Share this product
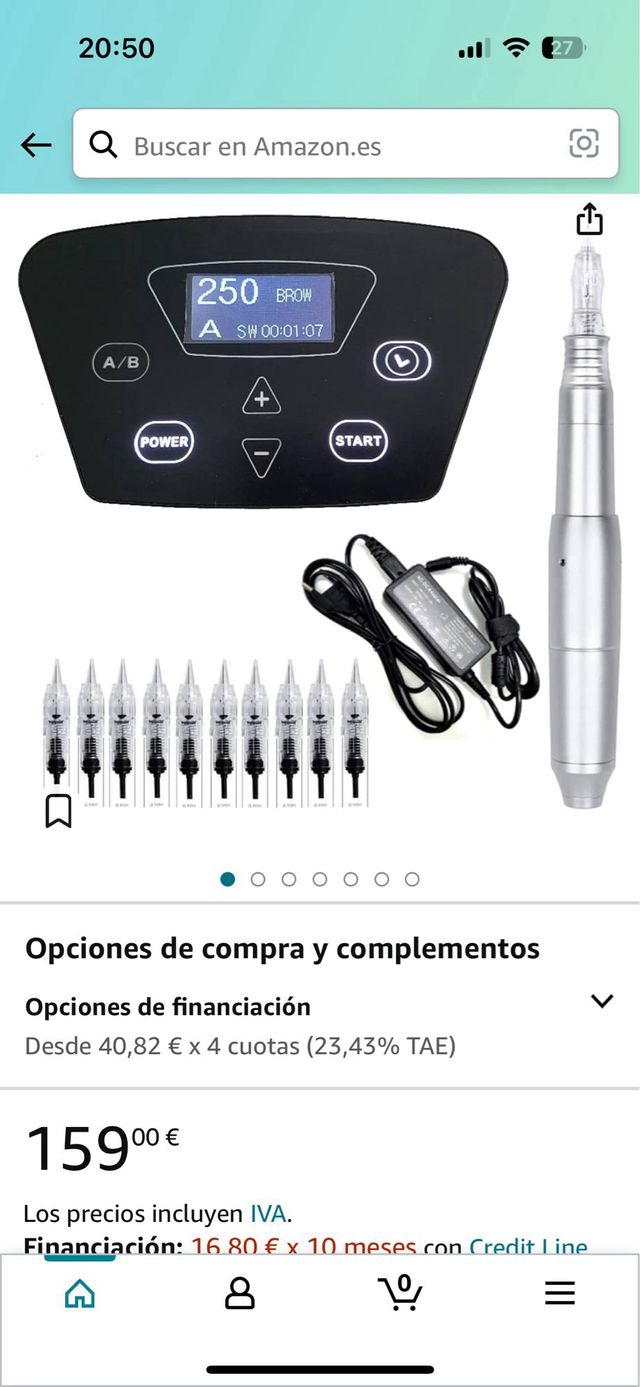Viewport: 640px width, 1387px height. pyautogui.click(x=591, y=218)
